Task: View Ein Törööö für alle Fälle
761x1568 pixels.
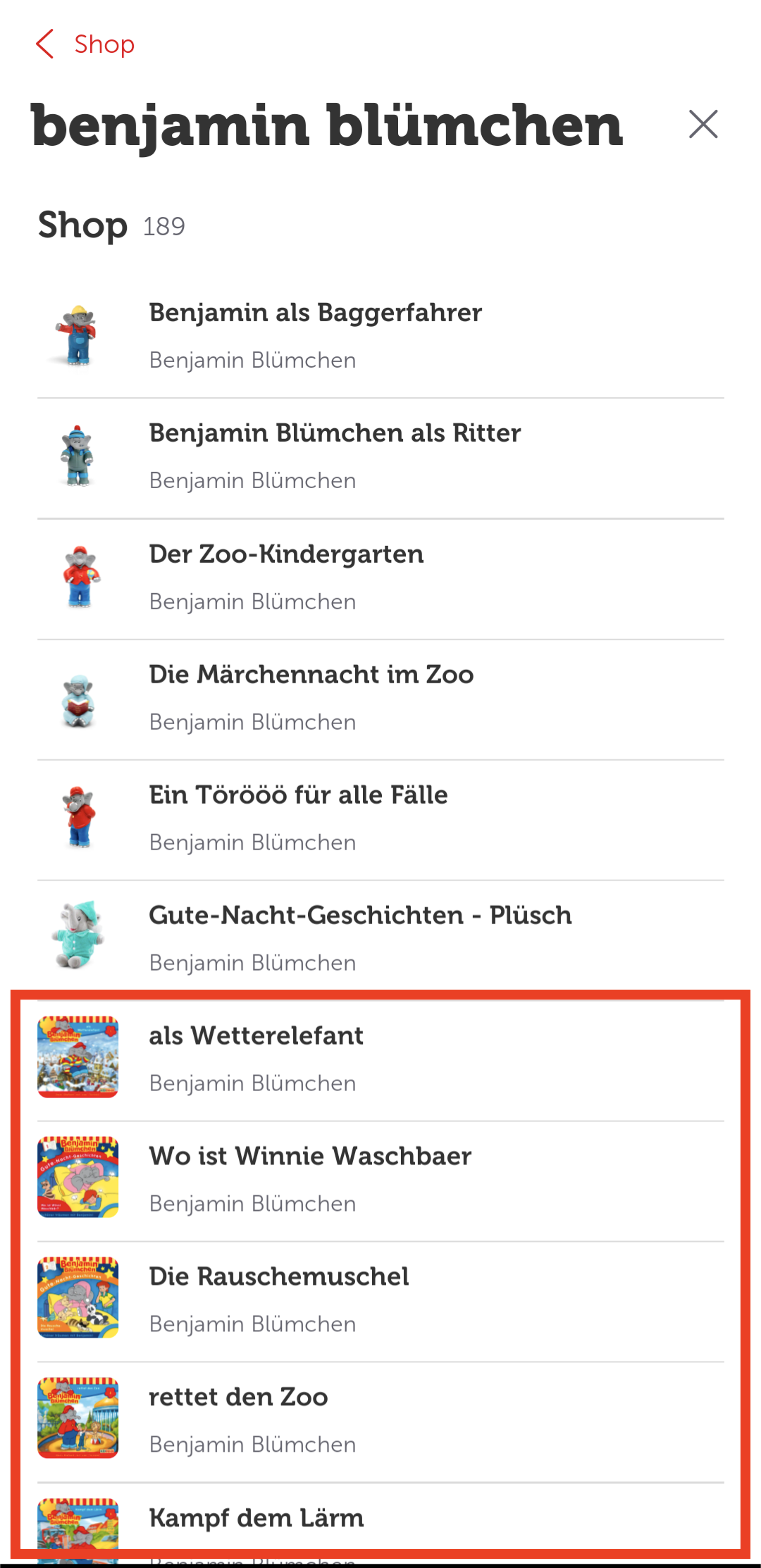Action: point(380,819)
